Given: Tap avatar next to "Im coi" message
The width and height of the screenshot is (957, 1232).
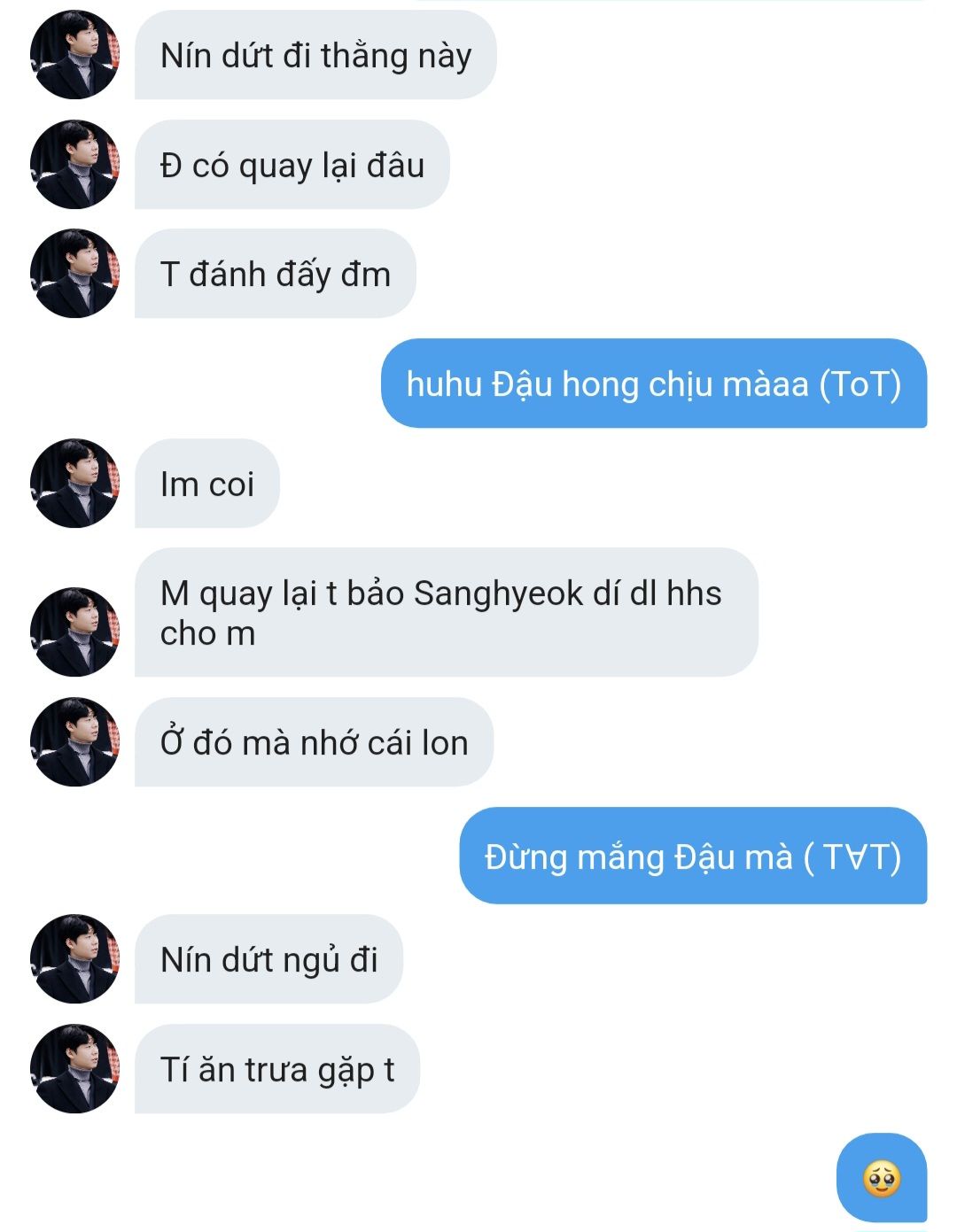Looking at the screenshot, I should click(x=74, y=484).
